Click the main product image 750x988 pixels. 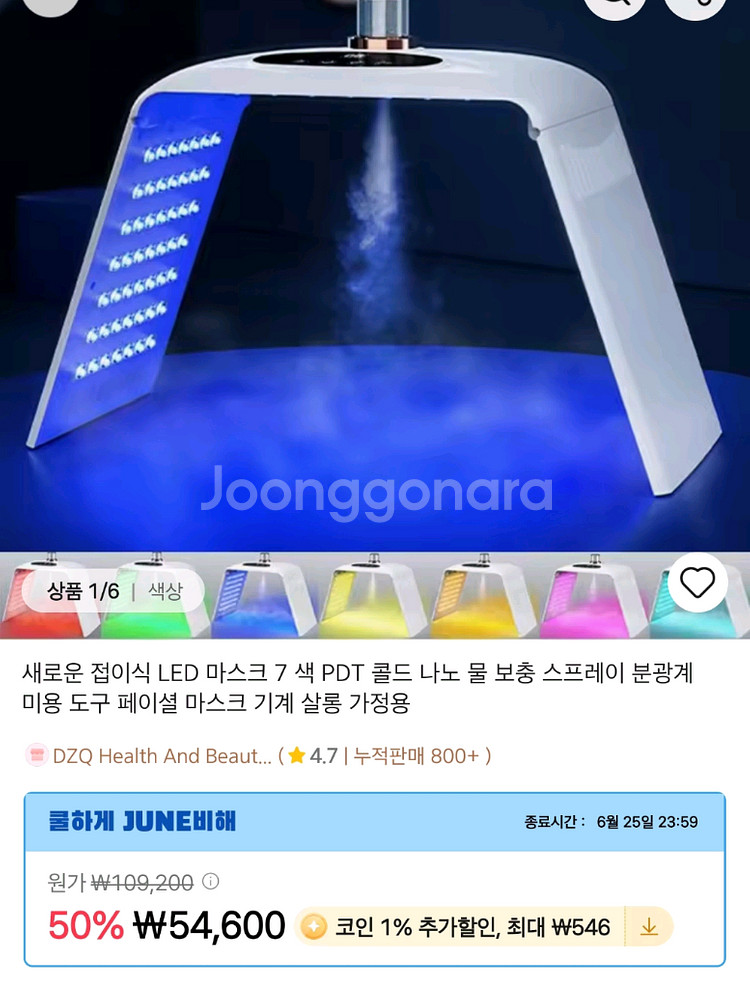coord(375,280)
